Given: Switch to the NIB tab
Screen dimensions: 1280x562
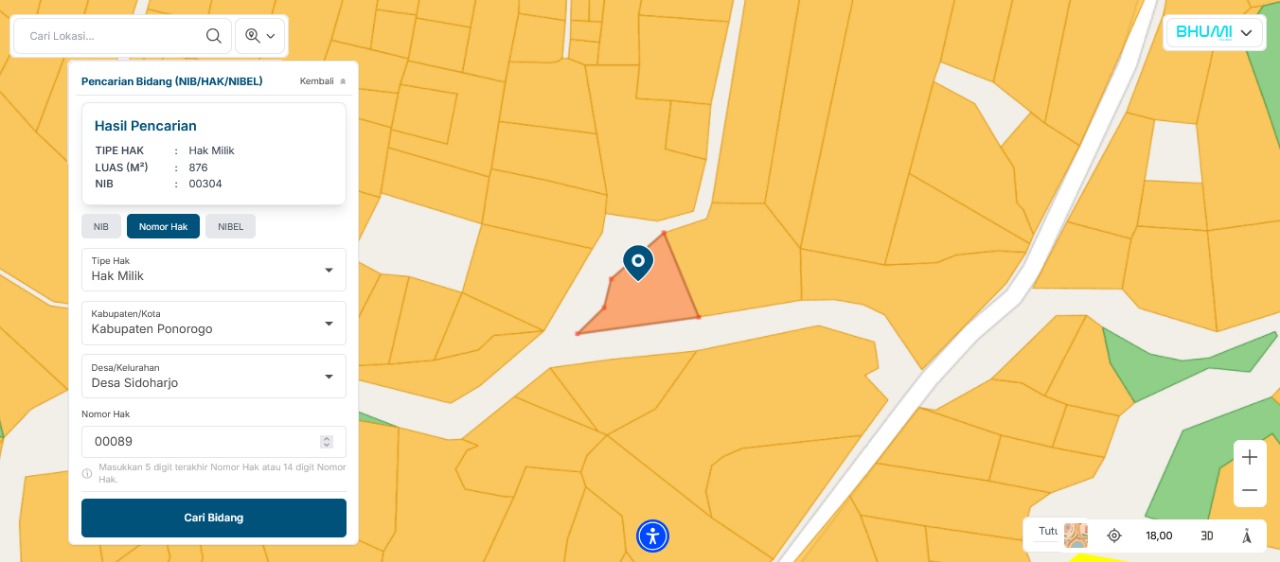Looking at the screenshot, I should 101,227.
